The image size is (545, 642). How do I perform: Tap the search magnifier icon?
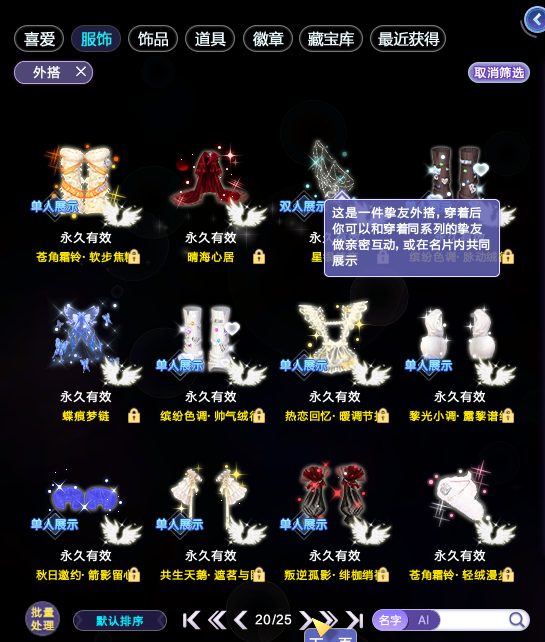[x=517, y=620]
